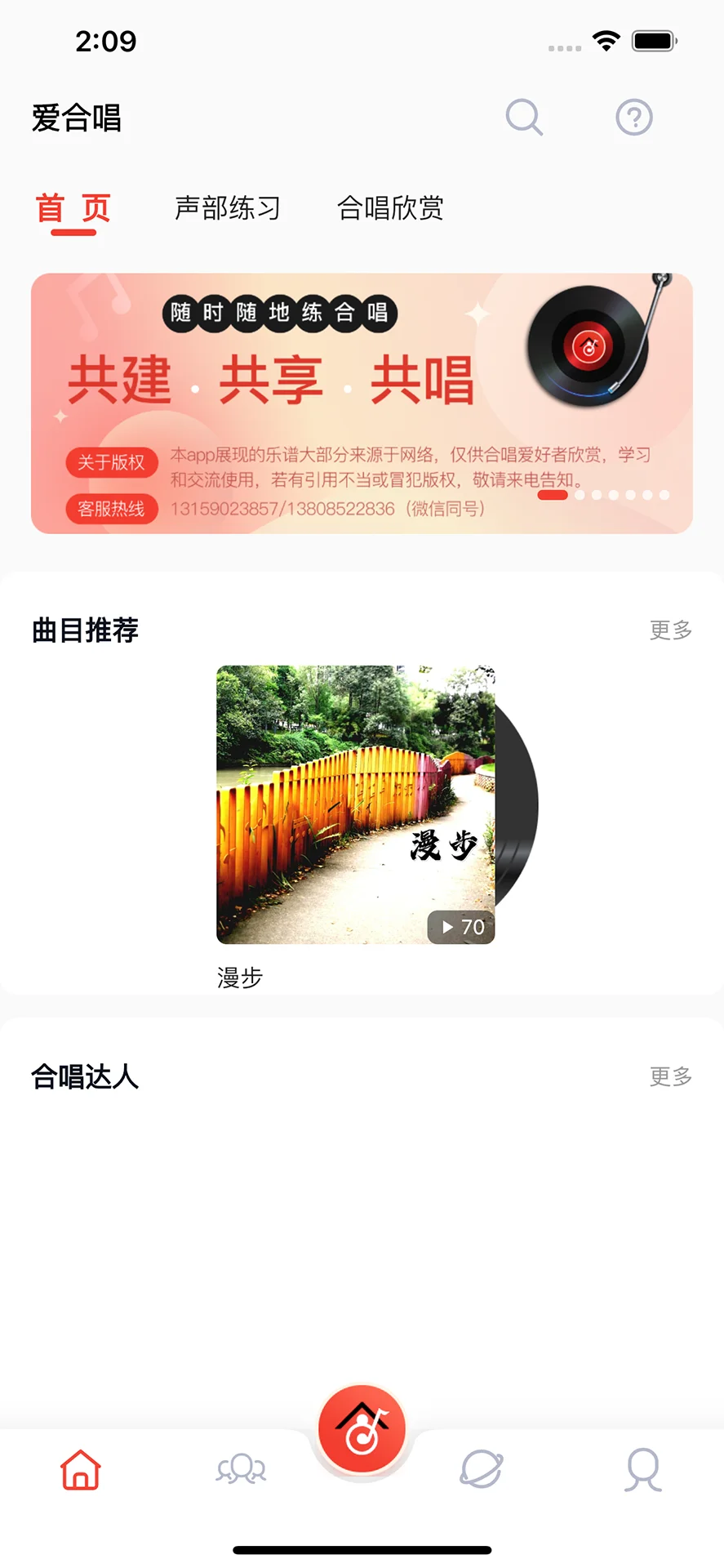Open the community people icon
The image size is (724, 1568).
coord(241,1468)
